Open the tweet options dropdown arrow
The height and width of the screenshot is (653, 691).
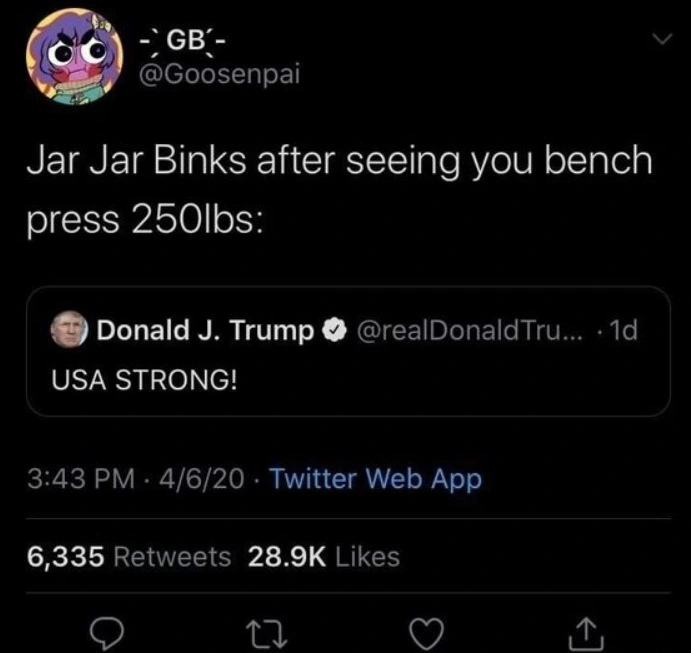(657, 37)
